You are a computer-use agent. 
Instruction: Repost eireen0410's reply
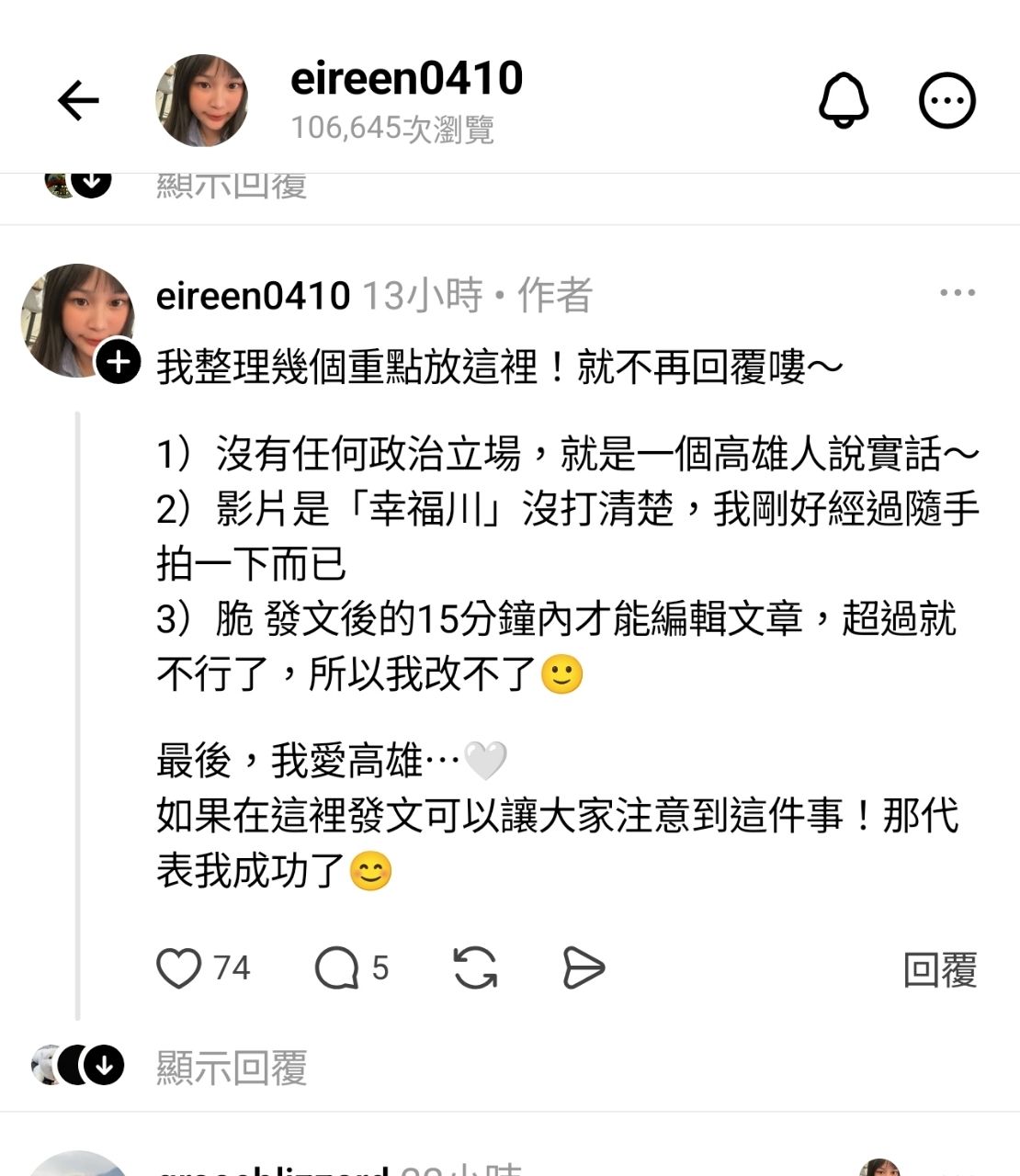coord(475,968)
